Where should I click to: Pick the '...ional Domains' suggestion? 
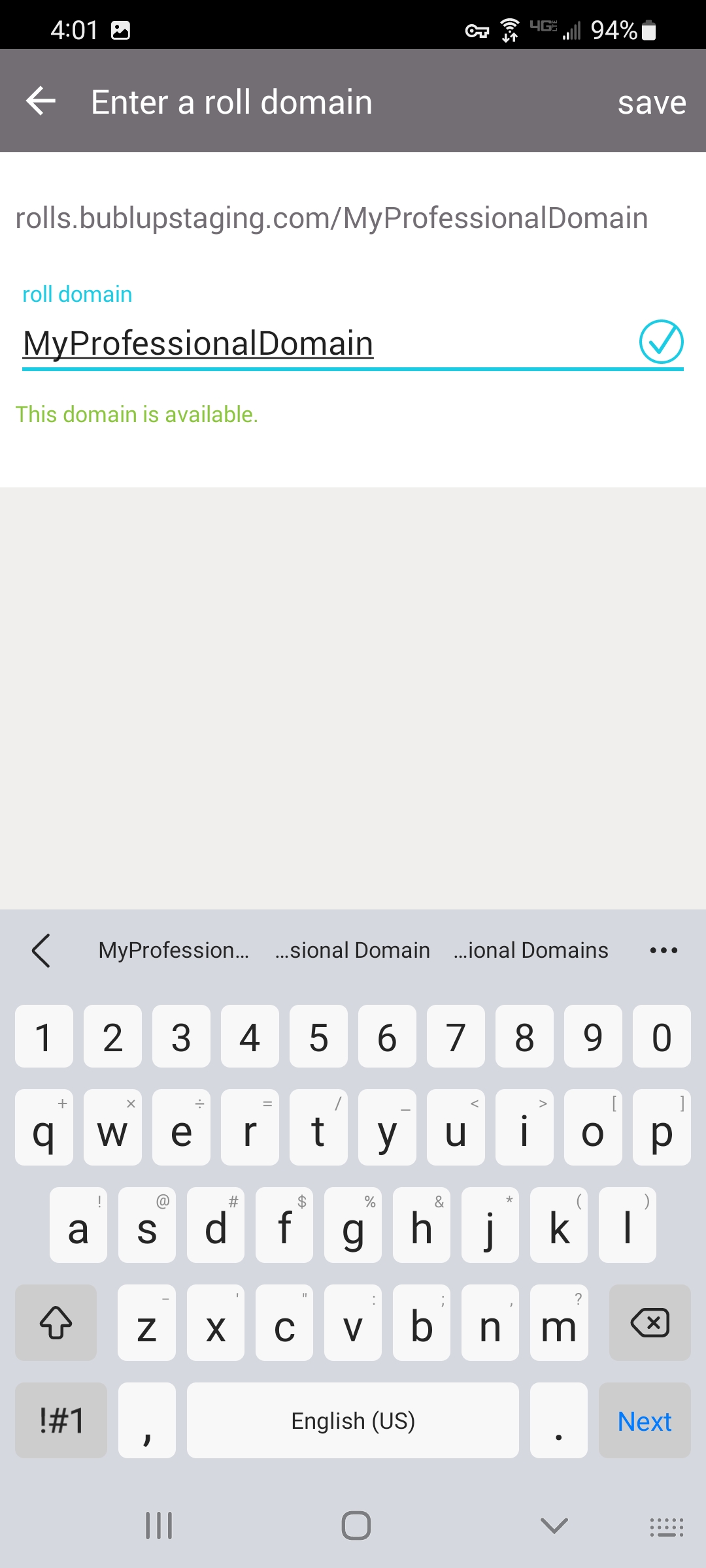pyautogui.click(x=531, y=950)
